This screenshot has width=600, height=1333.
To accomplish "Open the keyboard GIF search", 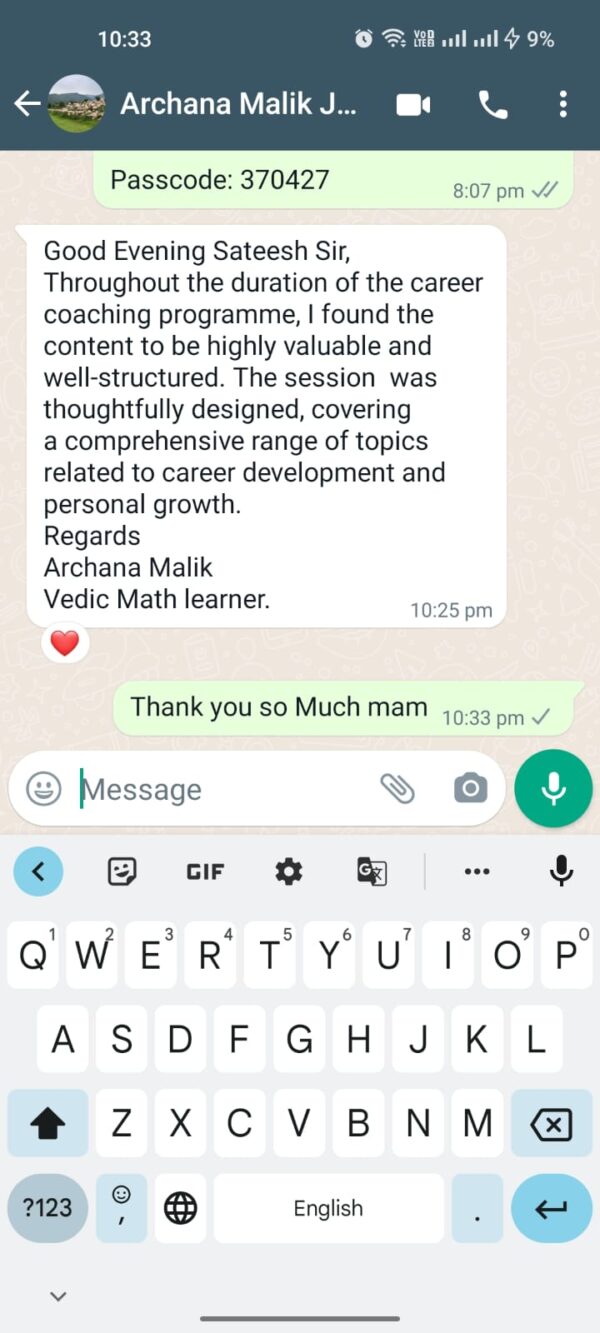I will point(205,872).
